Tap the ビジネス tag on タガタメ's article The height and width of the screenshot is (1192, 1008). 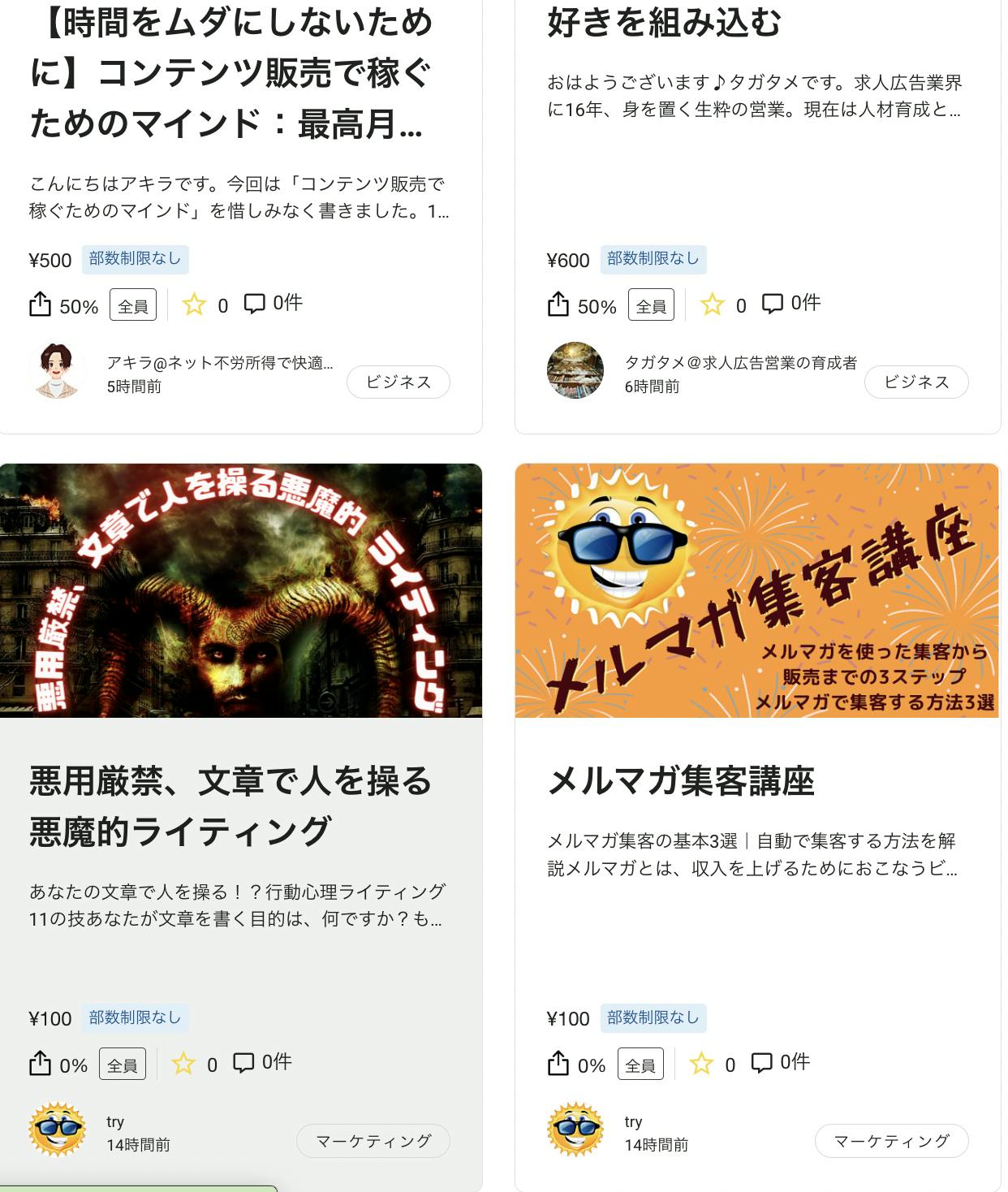click(x=915, y=382)
